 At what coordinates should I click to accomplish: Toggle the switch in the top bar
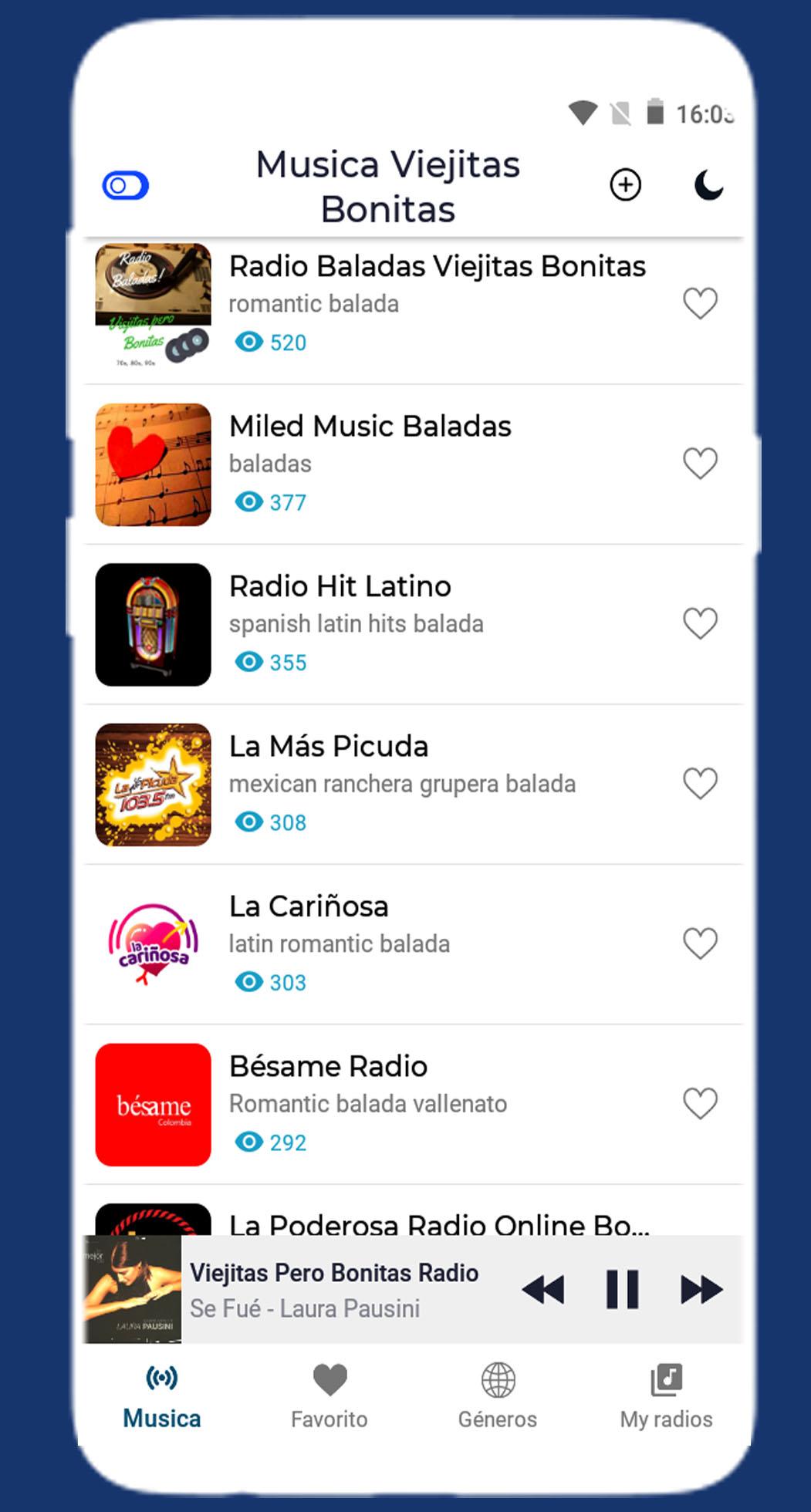(x=126, y=186)
